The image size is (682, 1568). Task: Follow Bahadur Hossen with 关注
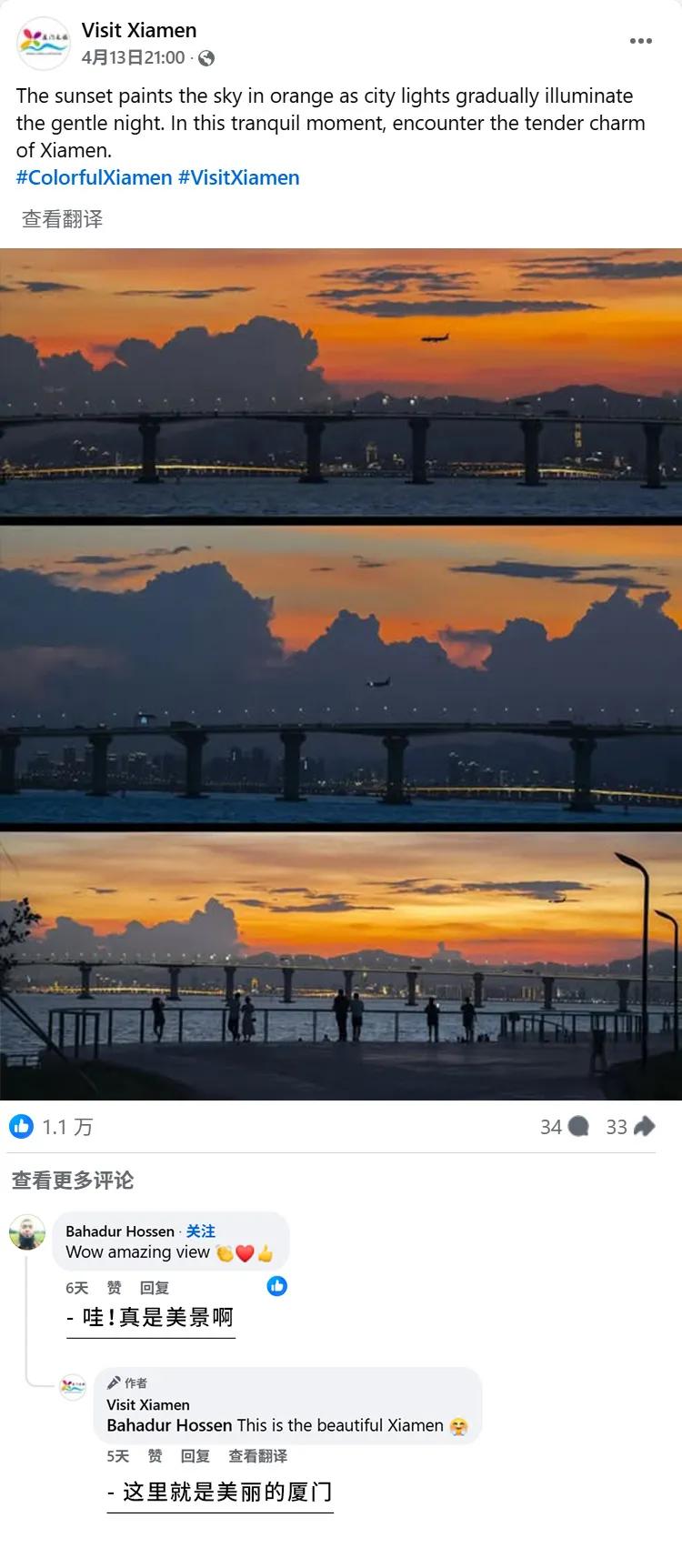coord(201,1231)
